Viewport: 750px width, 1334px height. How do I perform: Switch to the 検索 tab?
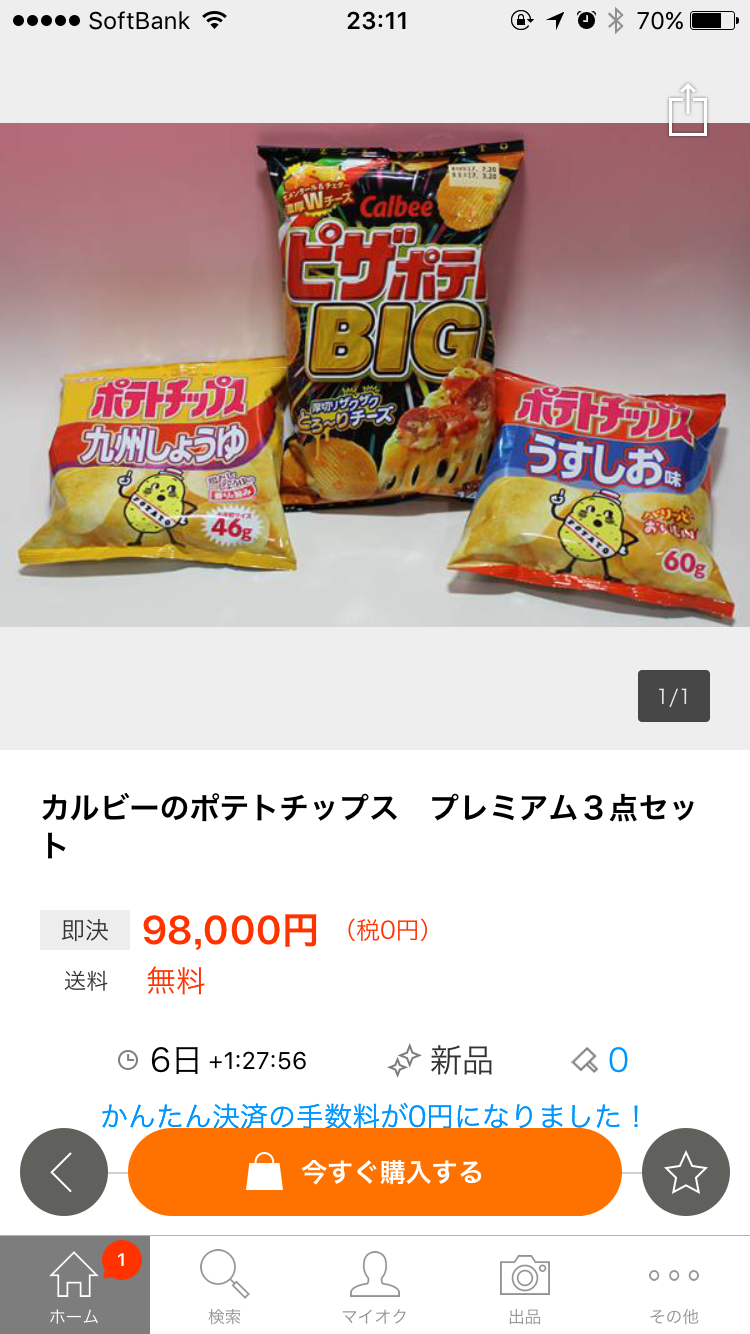[224, 1285]
